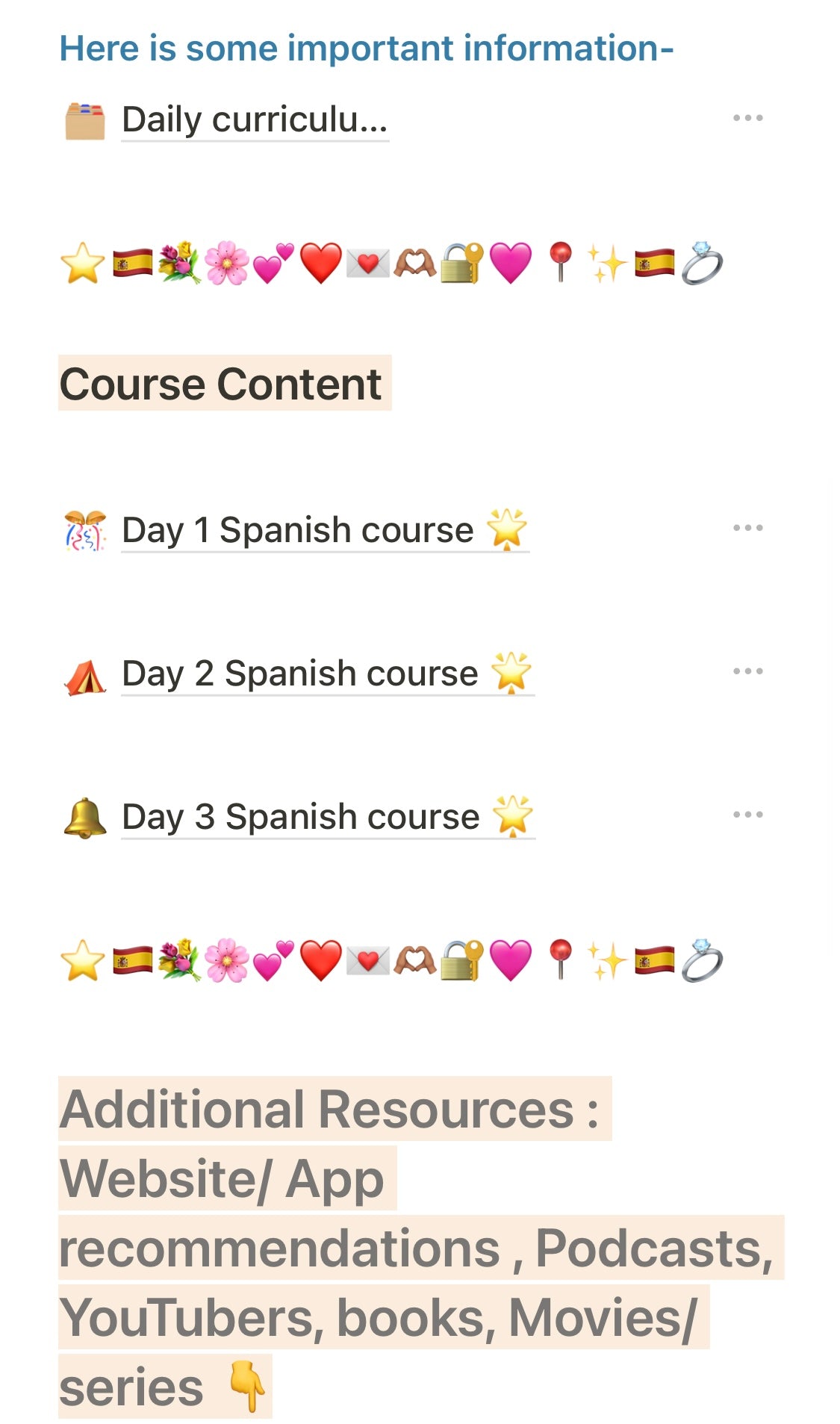The width and height of the screenshot is (840, 1424).
Task: Open more options for Daily curriculum
Action: (x=747, y=118)
